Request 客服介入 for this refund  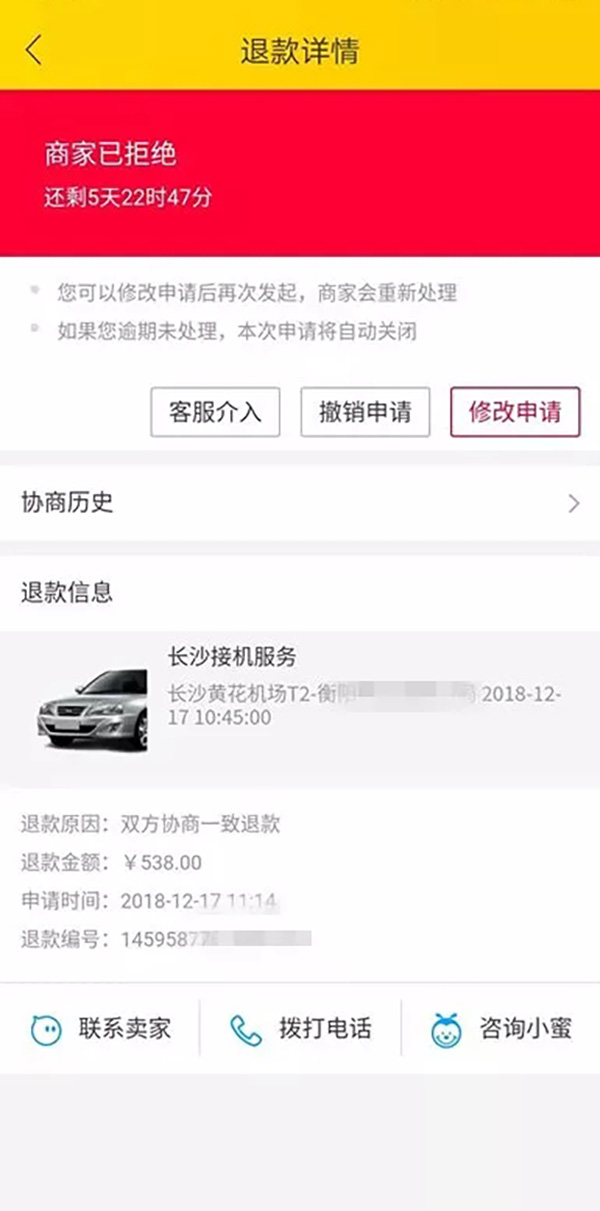[215, 412]
